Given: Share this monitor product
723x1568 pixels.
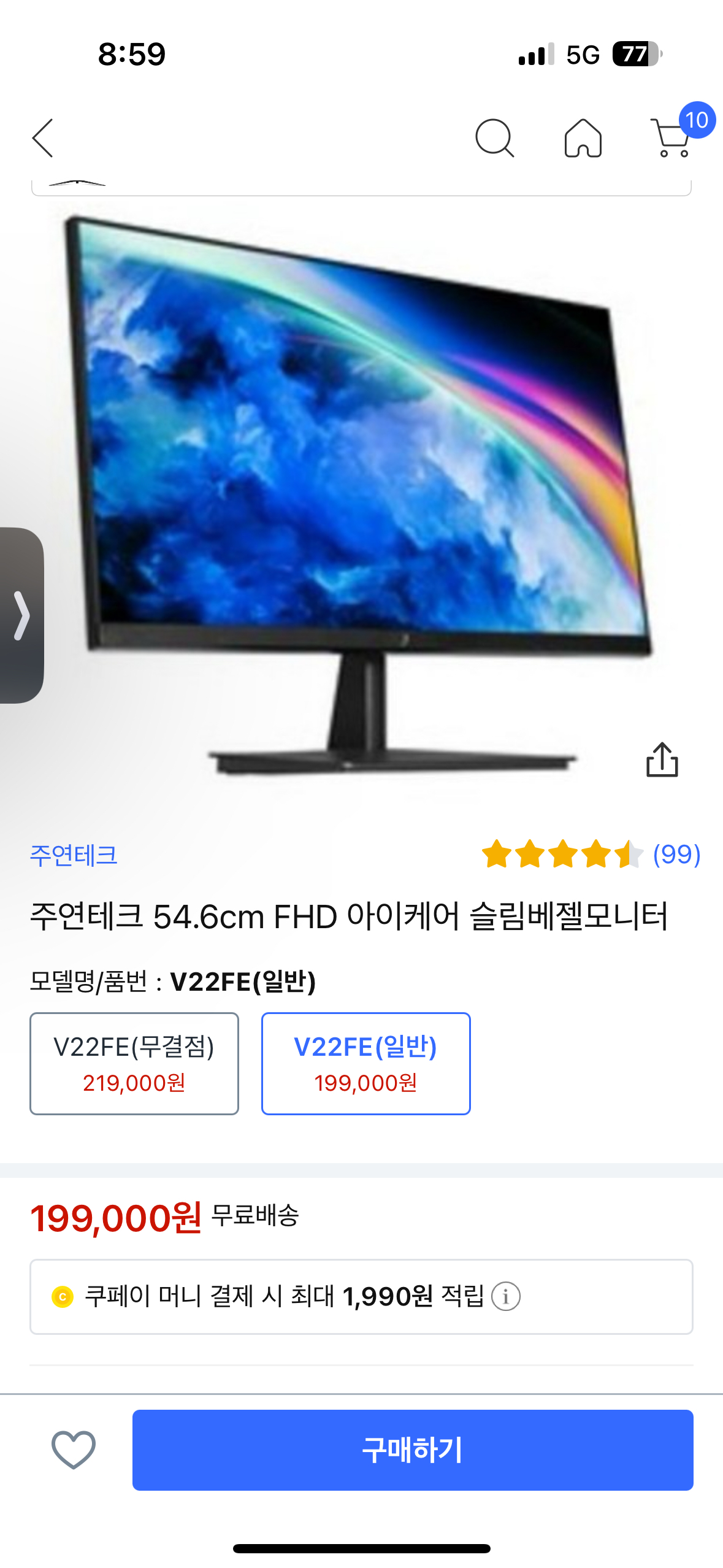Looking at the screenshot, I should point(662,760).
